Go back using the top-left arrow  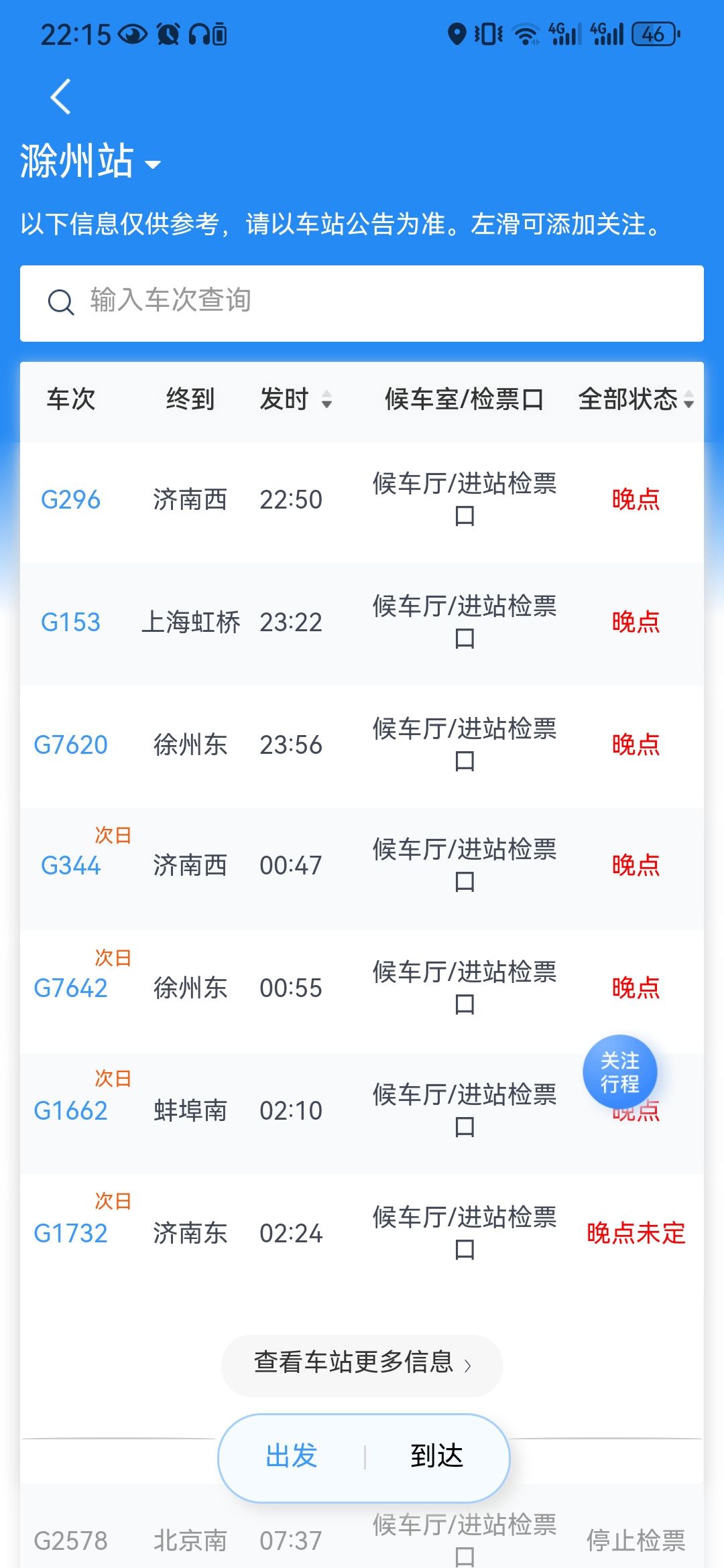(60, 96)
